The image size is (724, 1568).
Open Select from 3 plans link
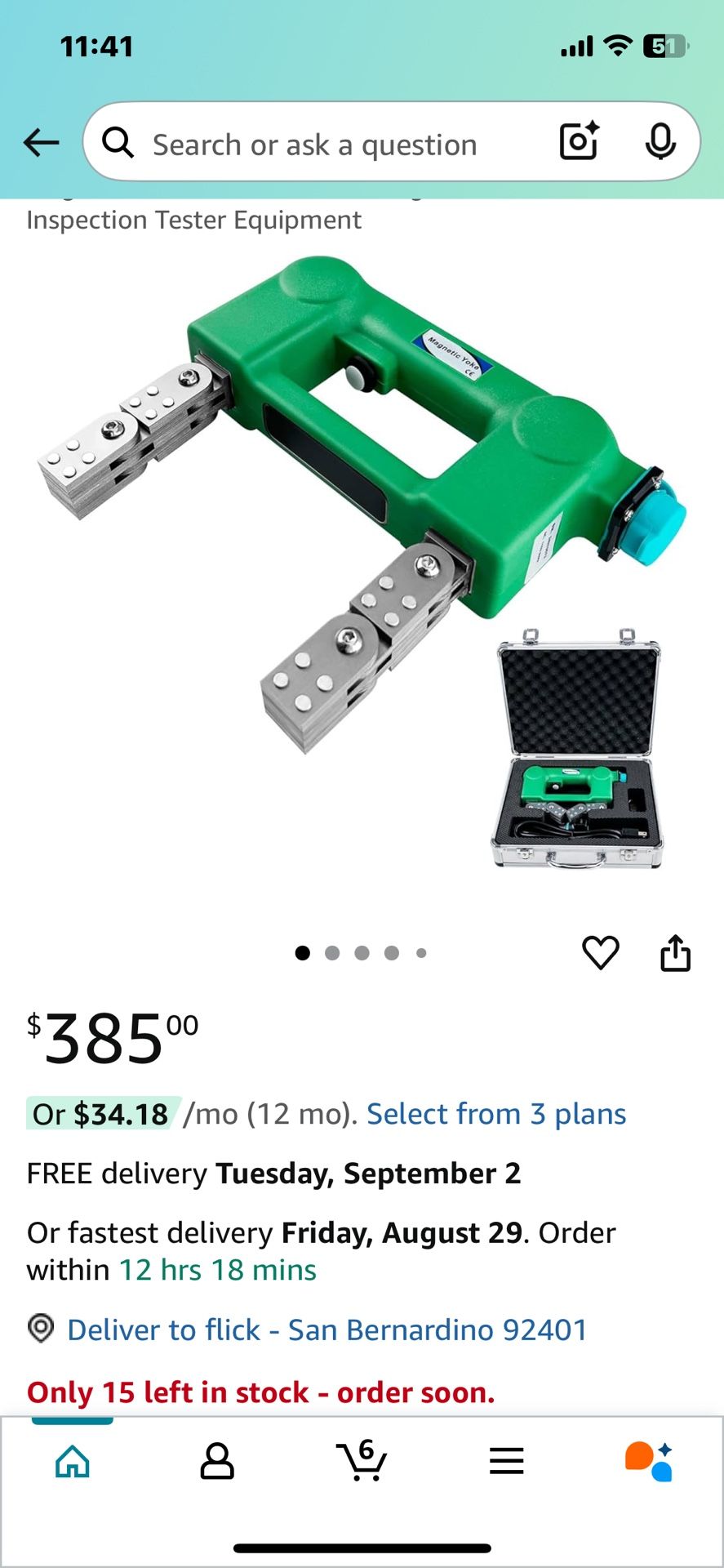point(496,1114)
